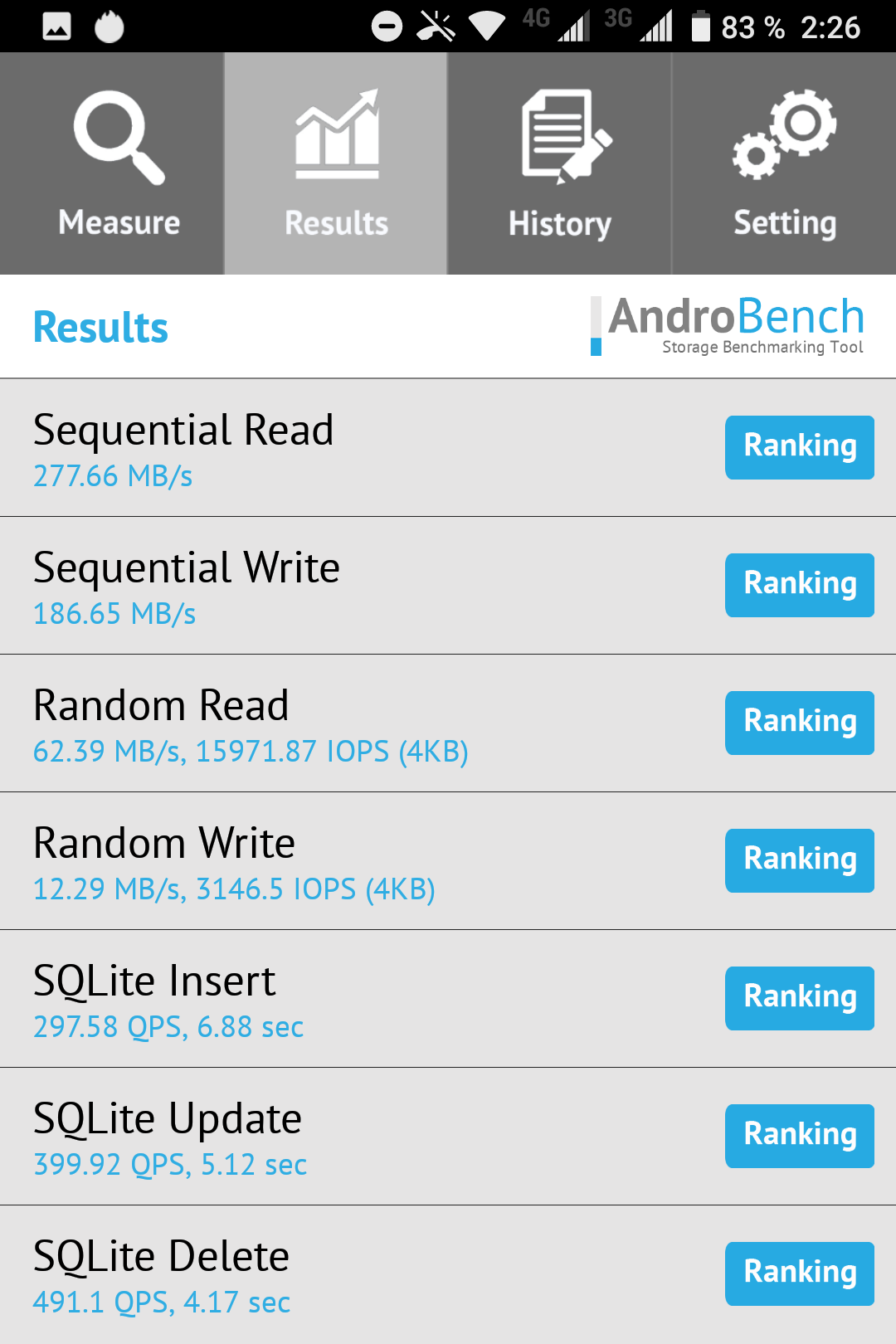View ranking for Sequential Read
Screen dimensions: 896x1344
[x=799, y=447]
